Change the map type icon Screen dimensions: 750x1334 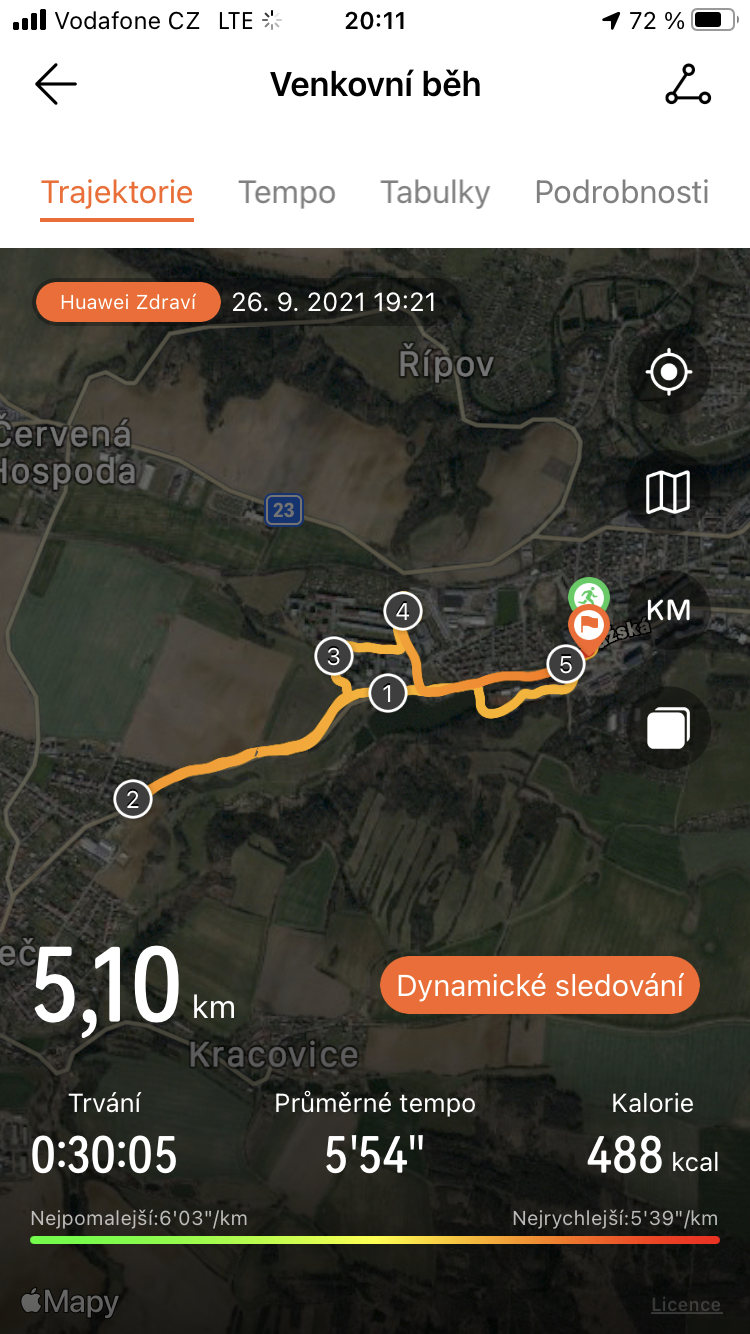668,492
